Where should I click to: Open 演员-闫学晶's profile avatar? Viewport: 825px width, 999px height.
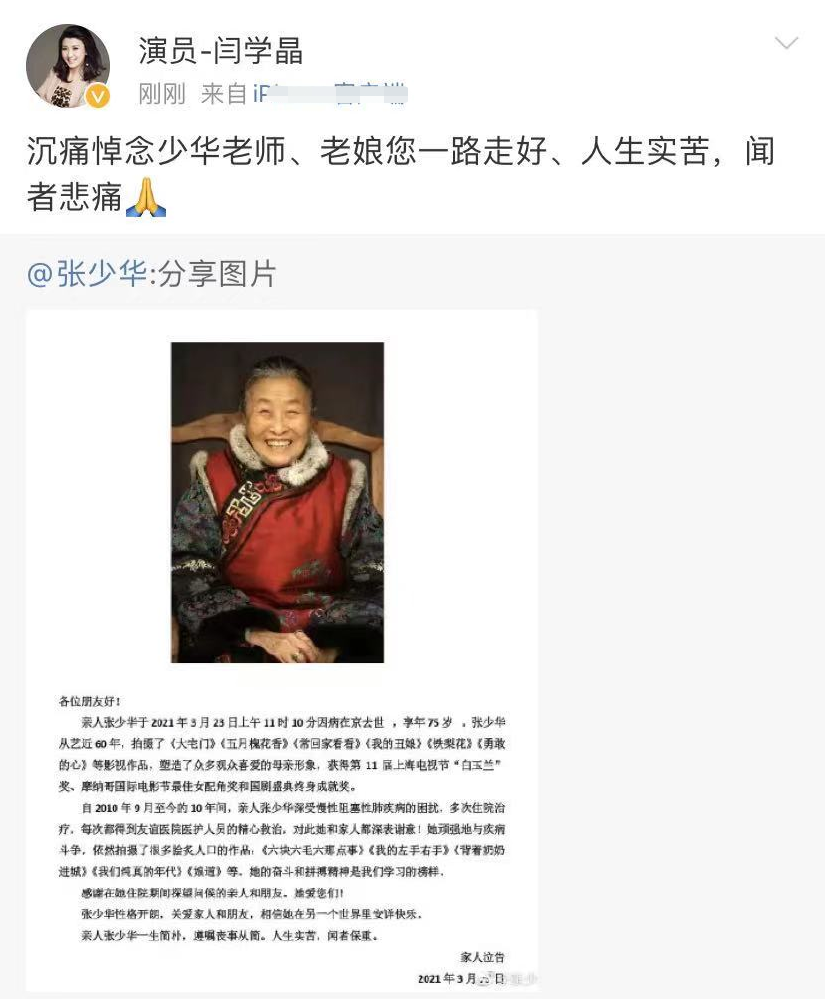(x=67, y=66)
